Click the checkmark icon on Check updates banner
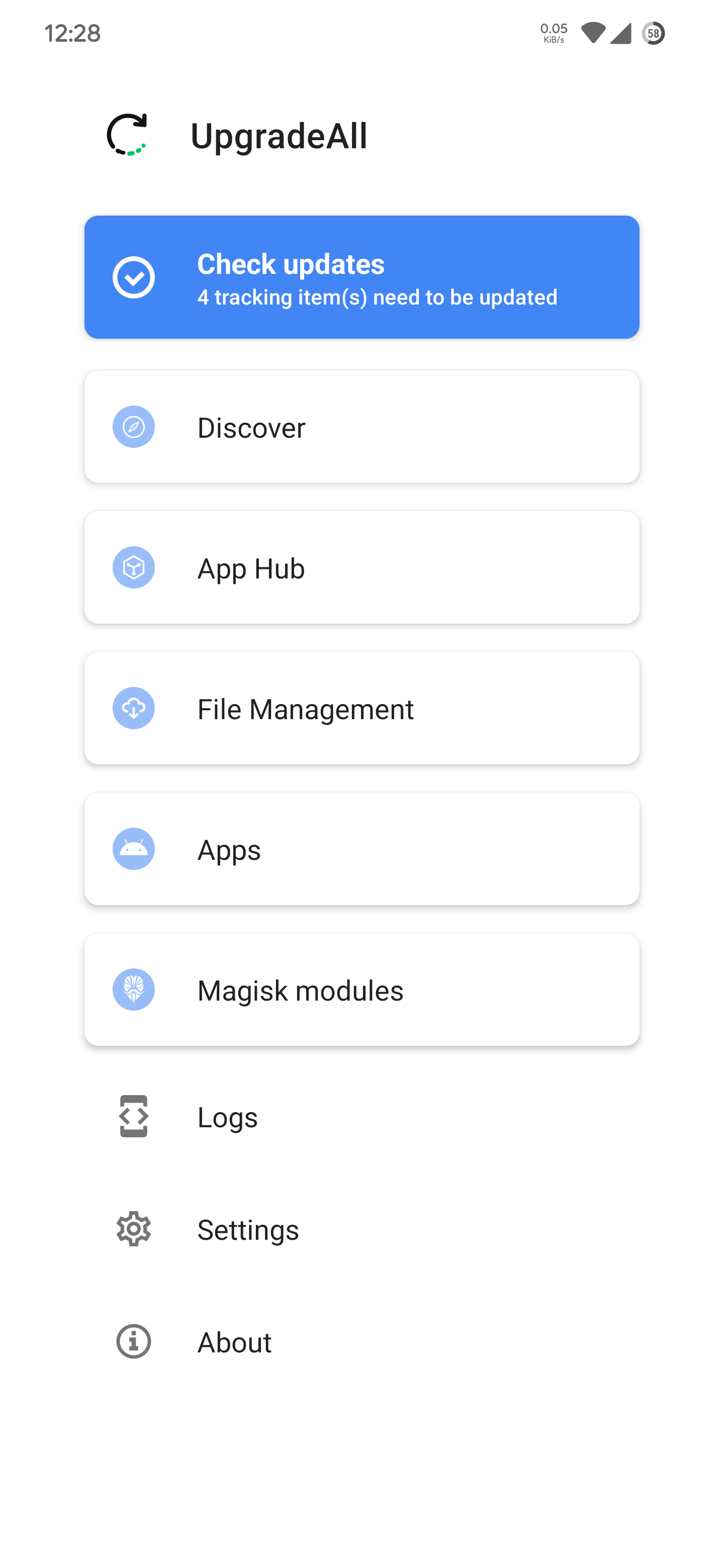 click(134, 276)
